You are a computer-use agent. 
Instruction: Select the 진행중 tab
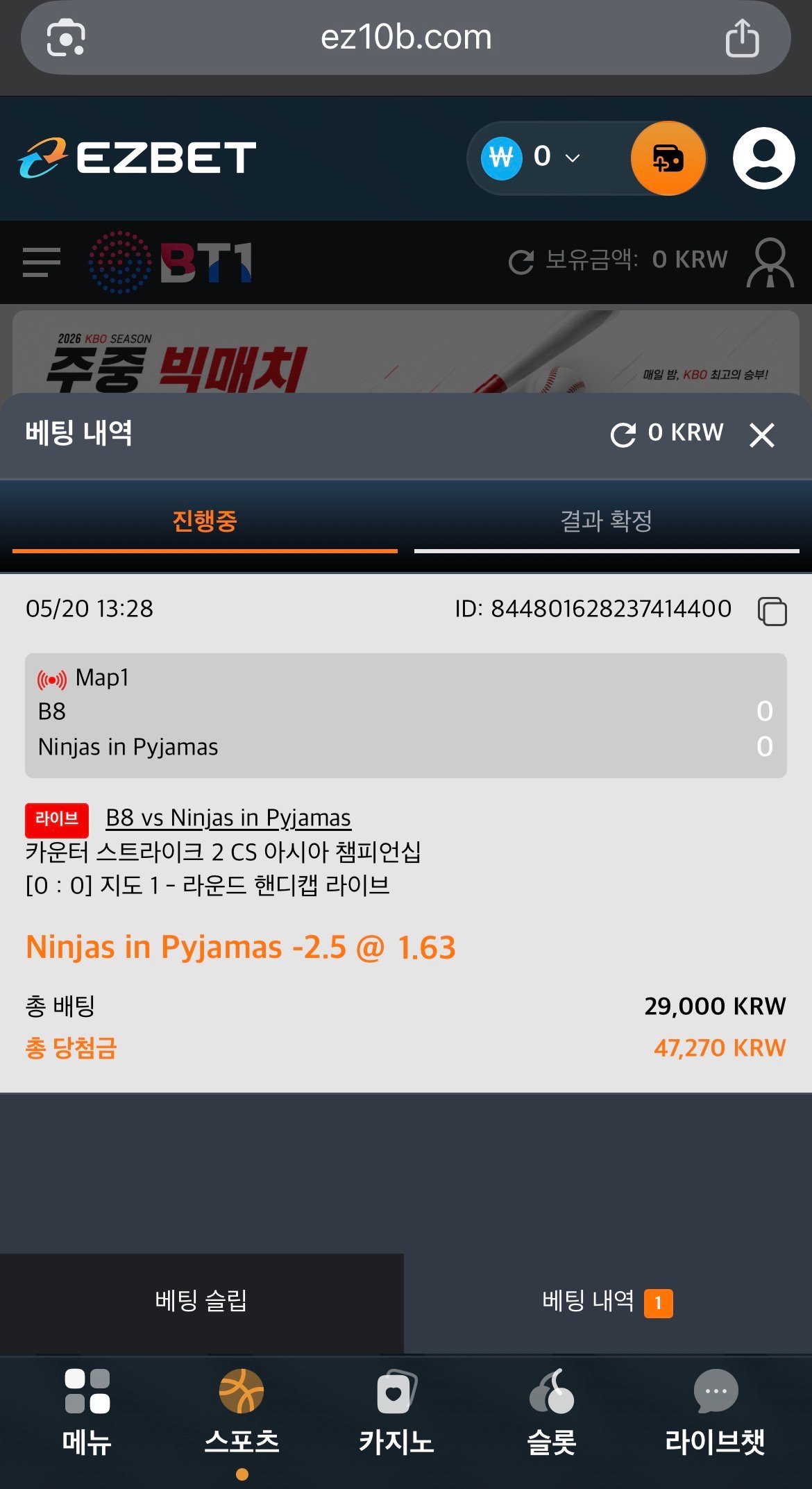coord(205,522)
